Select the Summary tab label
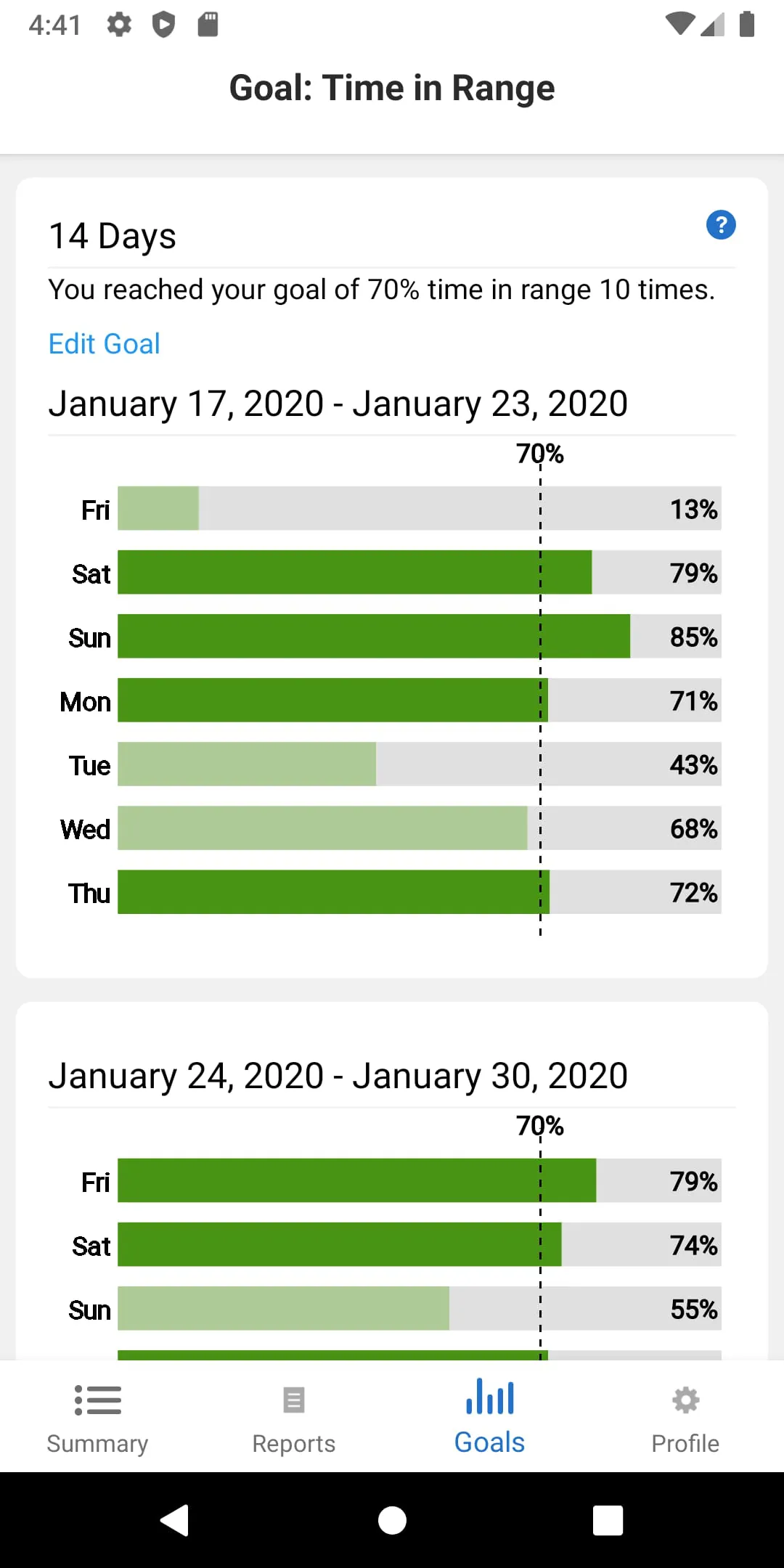The width and height of the screenshot is (784, 1568). [x=98, y=1443]
